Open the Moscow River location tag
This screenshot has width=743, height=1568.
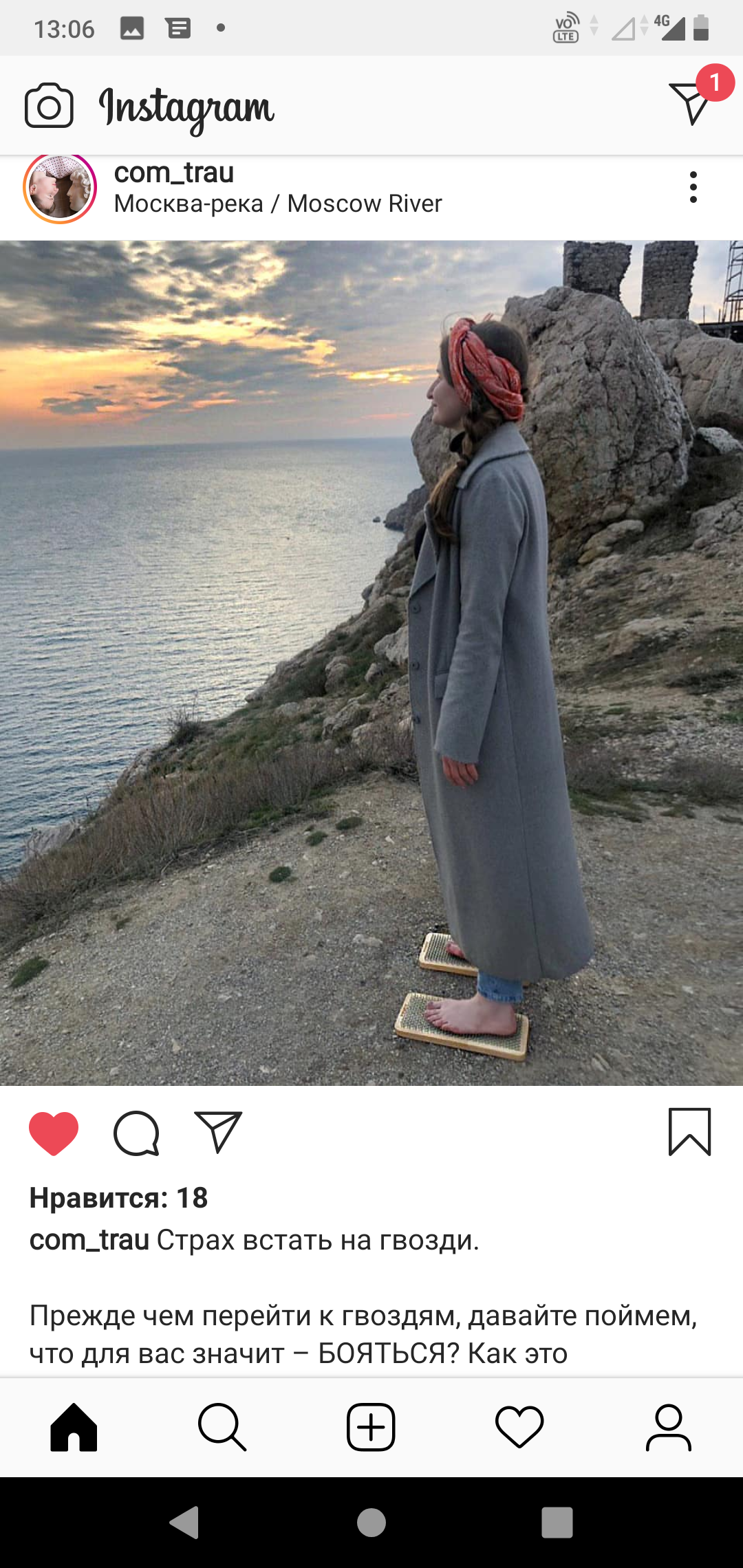pyautogui.click(x=278, y=204)
